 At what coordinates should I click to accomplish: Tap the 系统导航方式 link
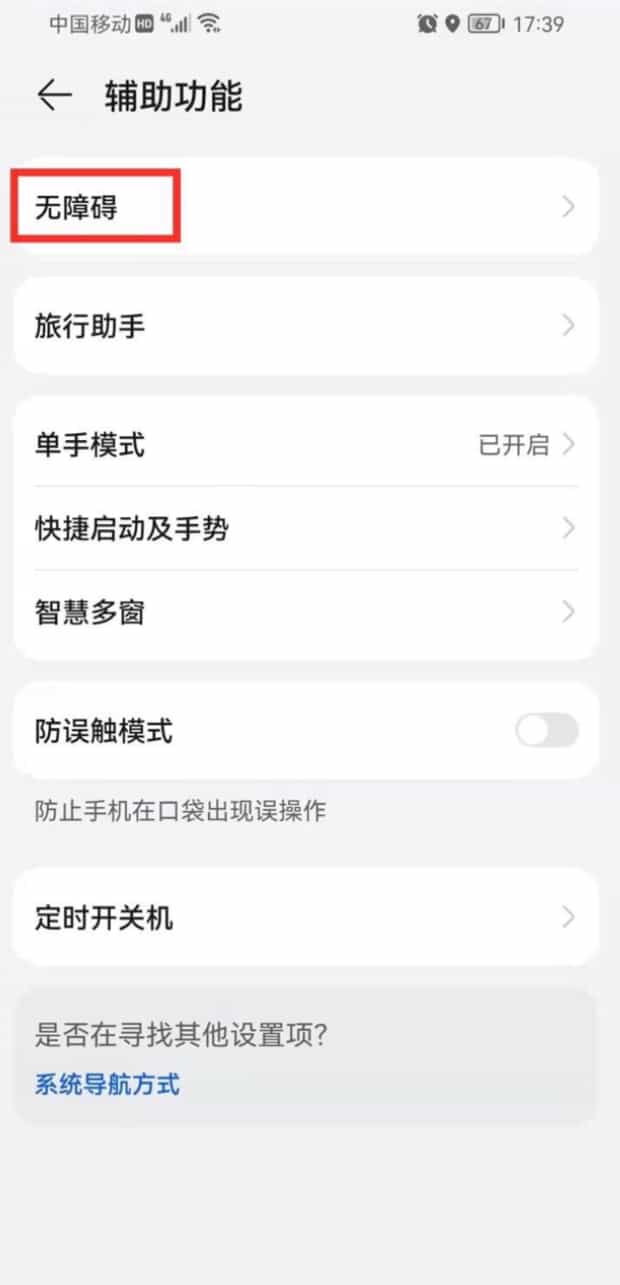tap(107, 1084)
